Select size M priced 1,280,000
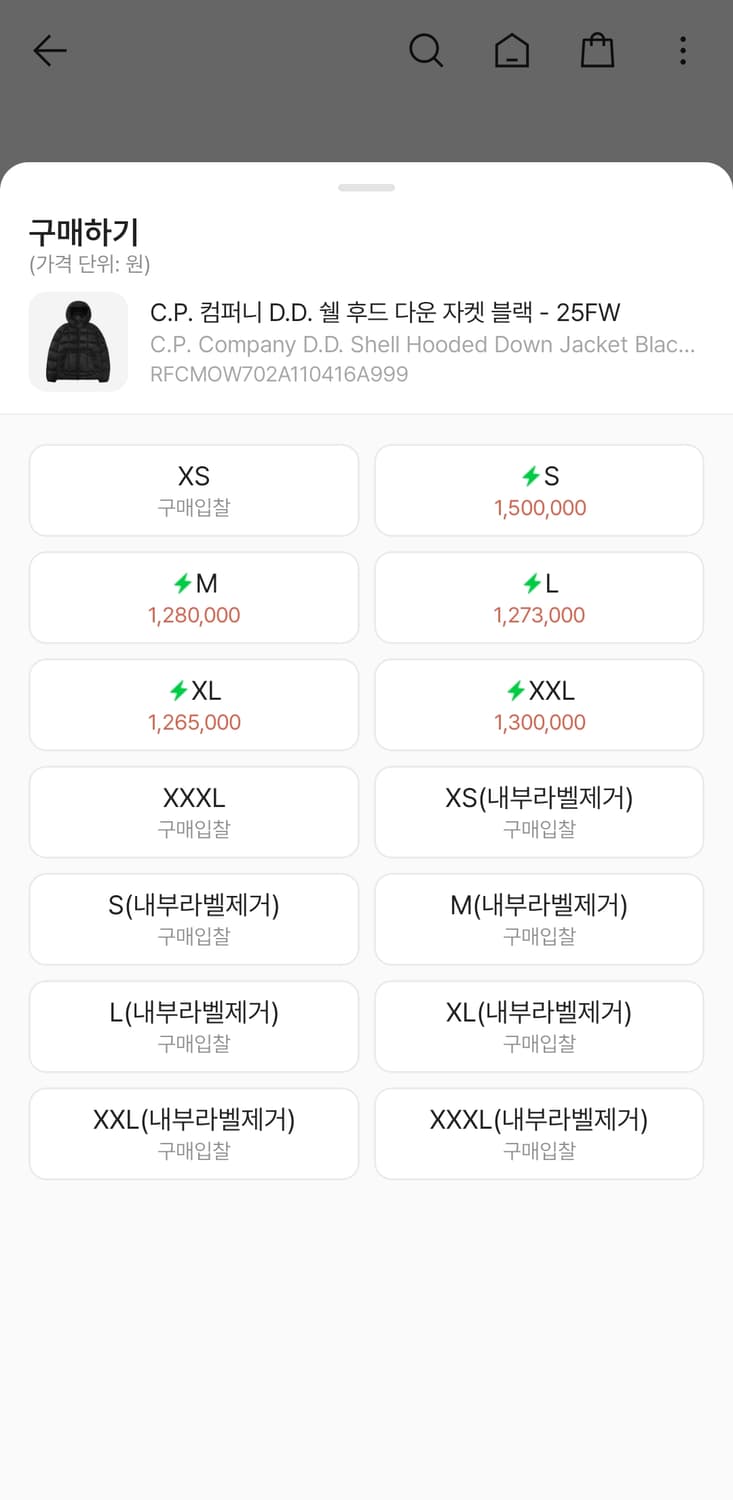The image size is (733, 1500). 193,597
